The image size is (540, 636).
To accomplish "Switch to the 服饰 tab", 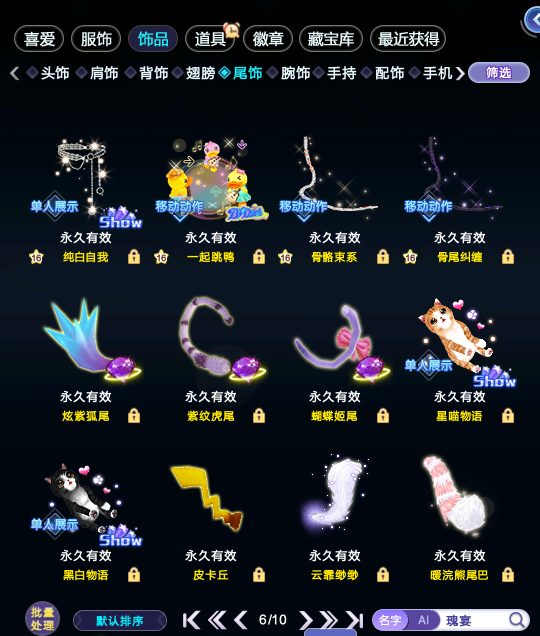I will click(96, 39).
